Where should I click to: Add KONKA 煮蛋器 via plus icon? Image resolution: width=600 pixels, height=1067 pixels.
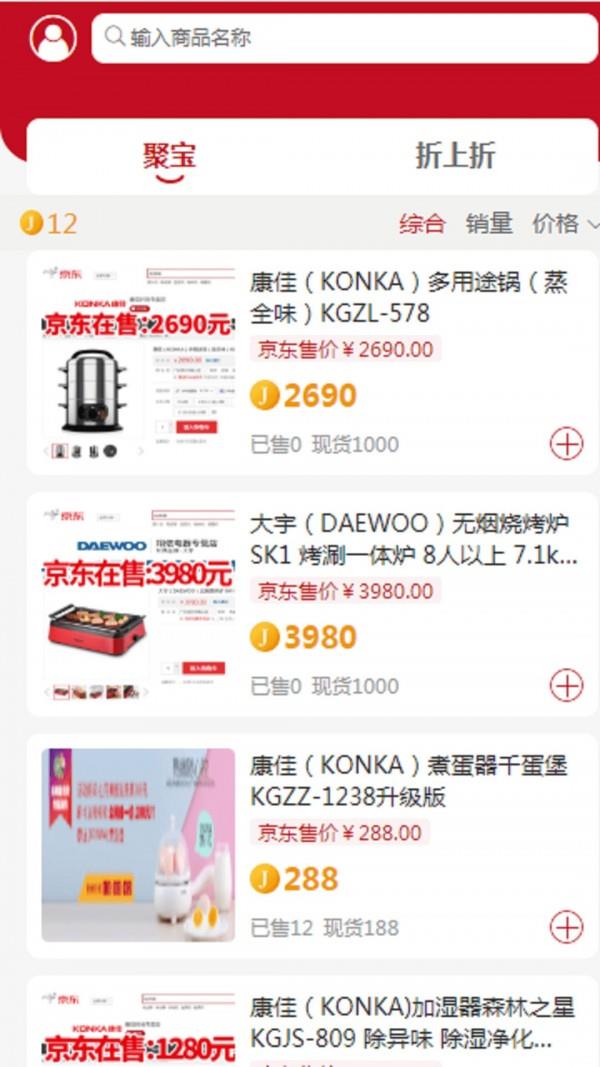pos(566,927)
